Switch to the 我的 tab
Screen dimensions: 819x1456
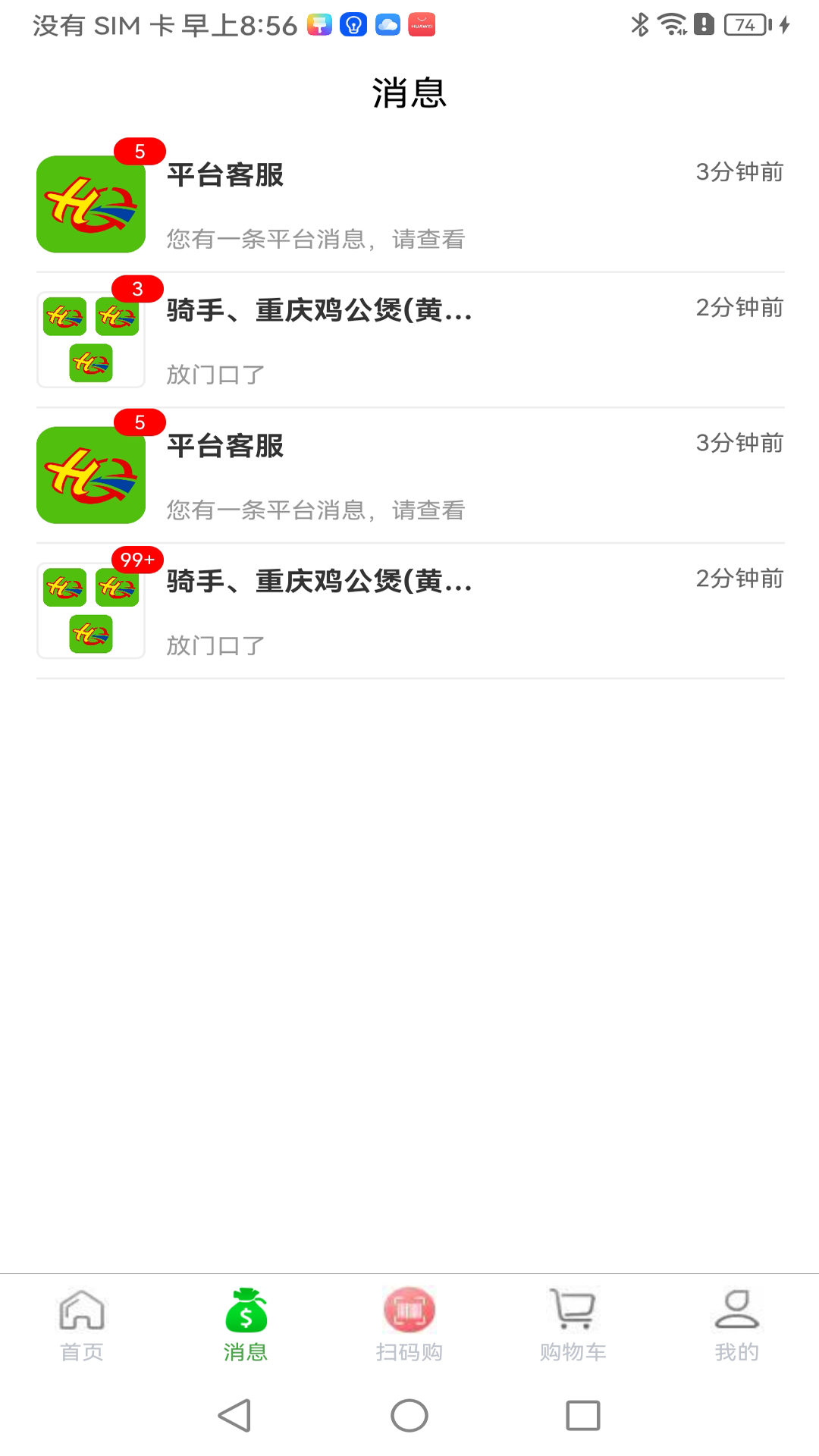coord(736,1324)
